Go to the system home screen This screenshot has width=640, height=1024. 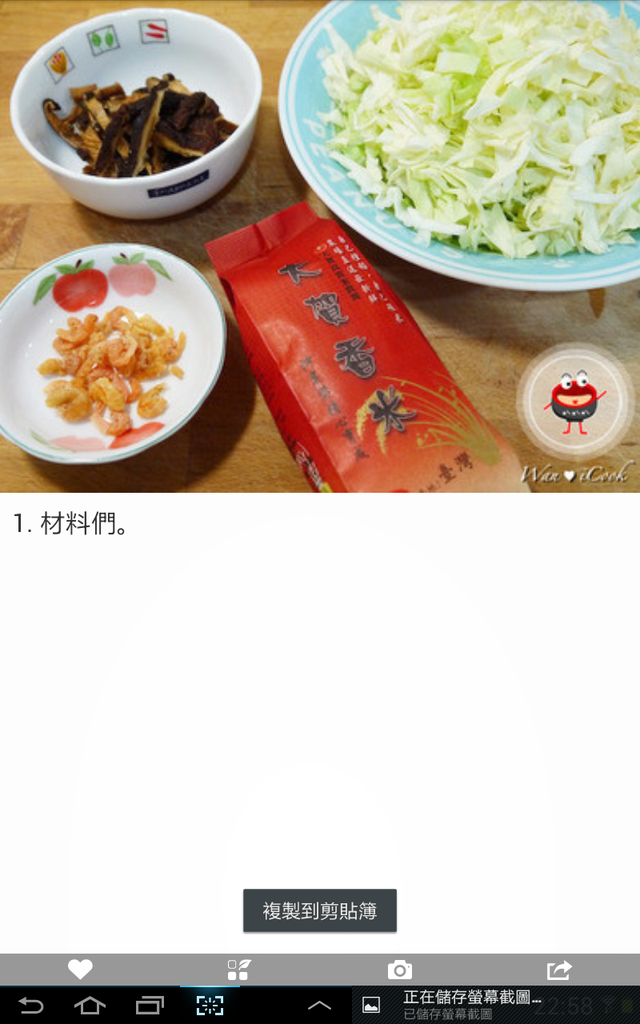coord(90,1005)
